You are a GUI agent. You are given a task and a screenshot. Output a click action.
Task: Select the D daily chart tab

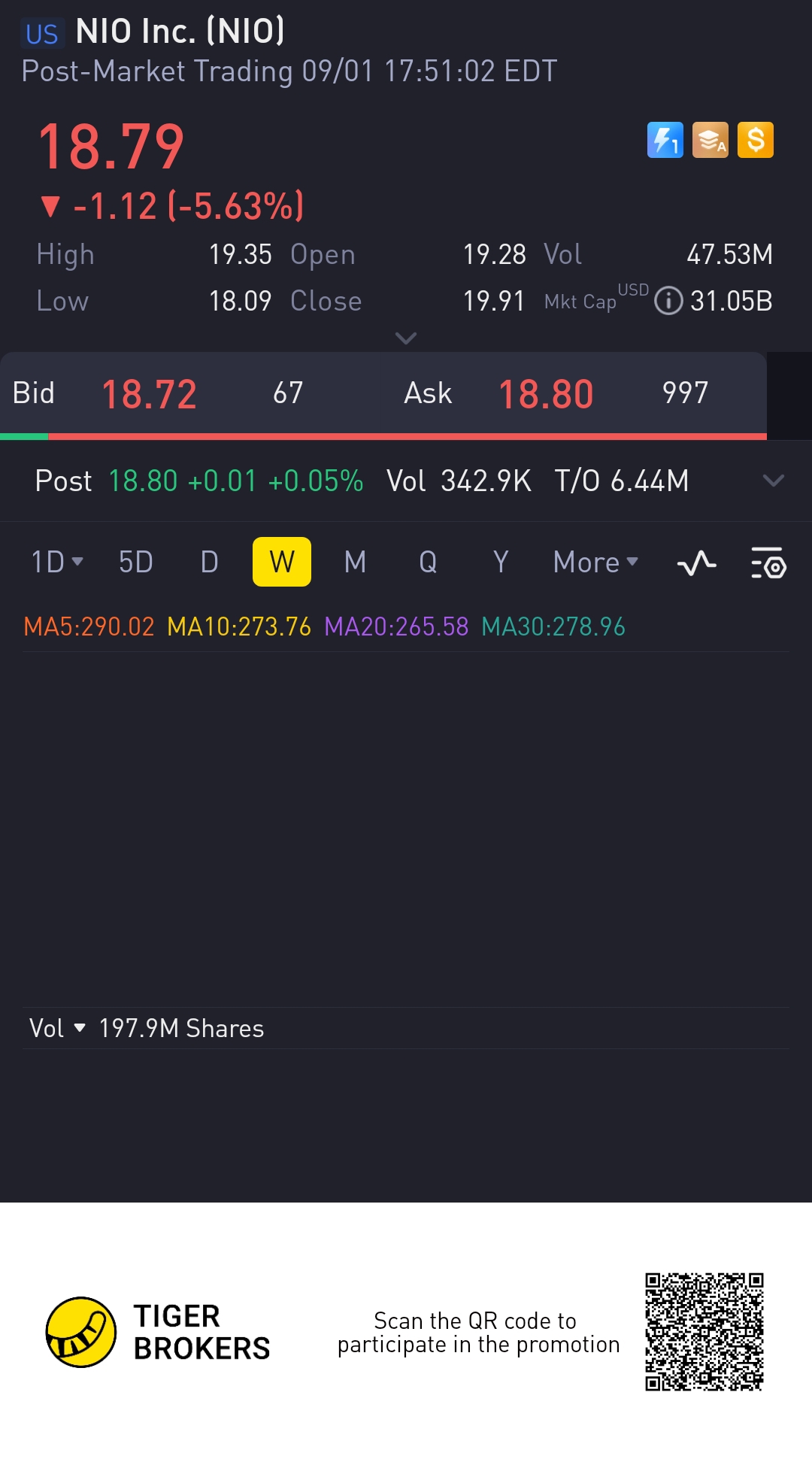point(210,562)
